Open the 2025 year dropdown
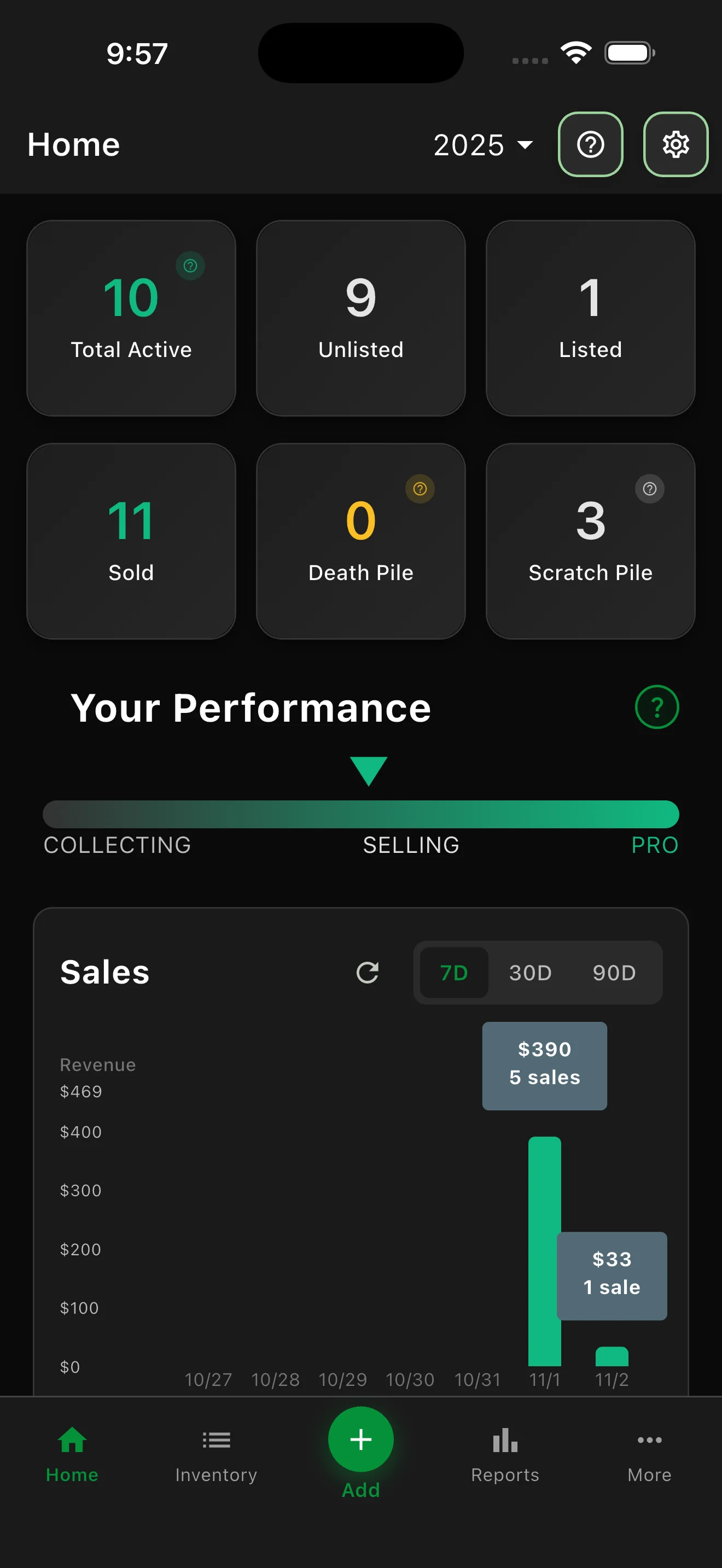Screen dimensions: 722x1568 click(x=483, y=144)
